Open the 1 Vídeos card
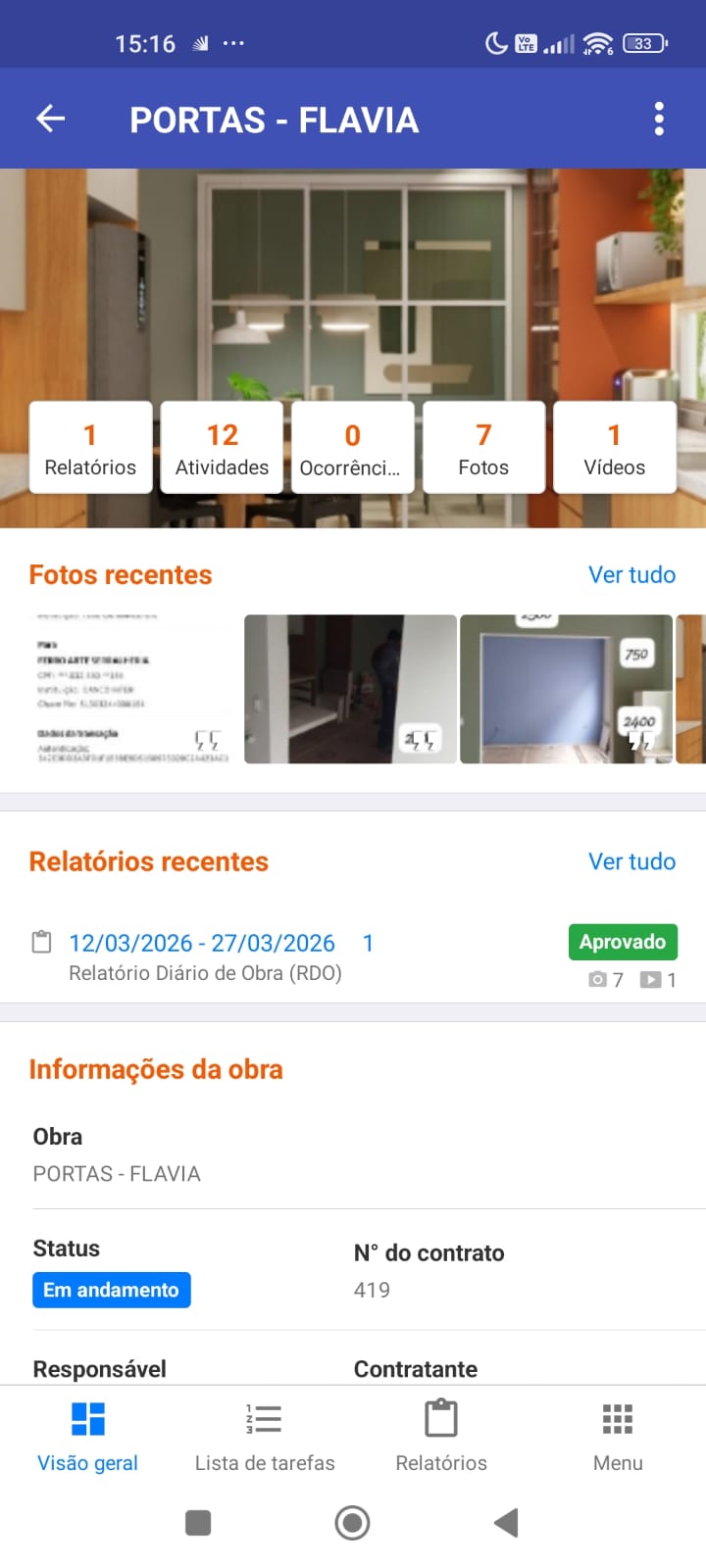The height and width of the screenshot is (1568, 706). click(x=615, y=448)
